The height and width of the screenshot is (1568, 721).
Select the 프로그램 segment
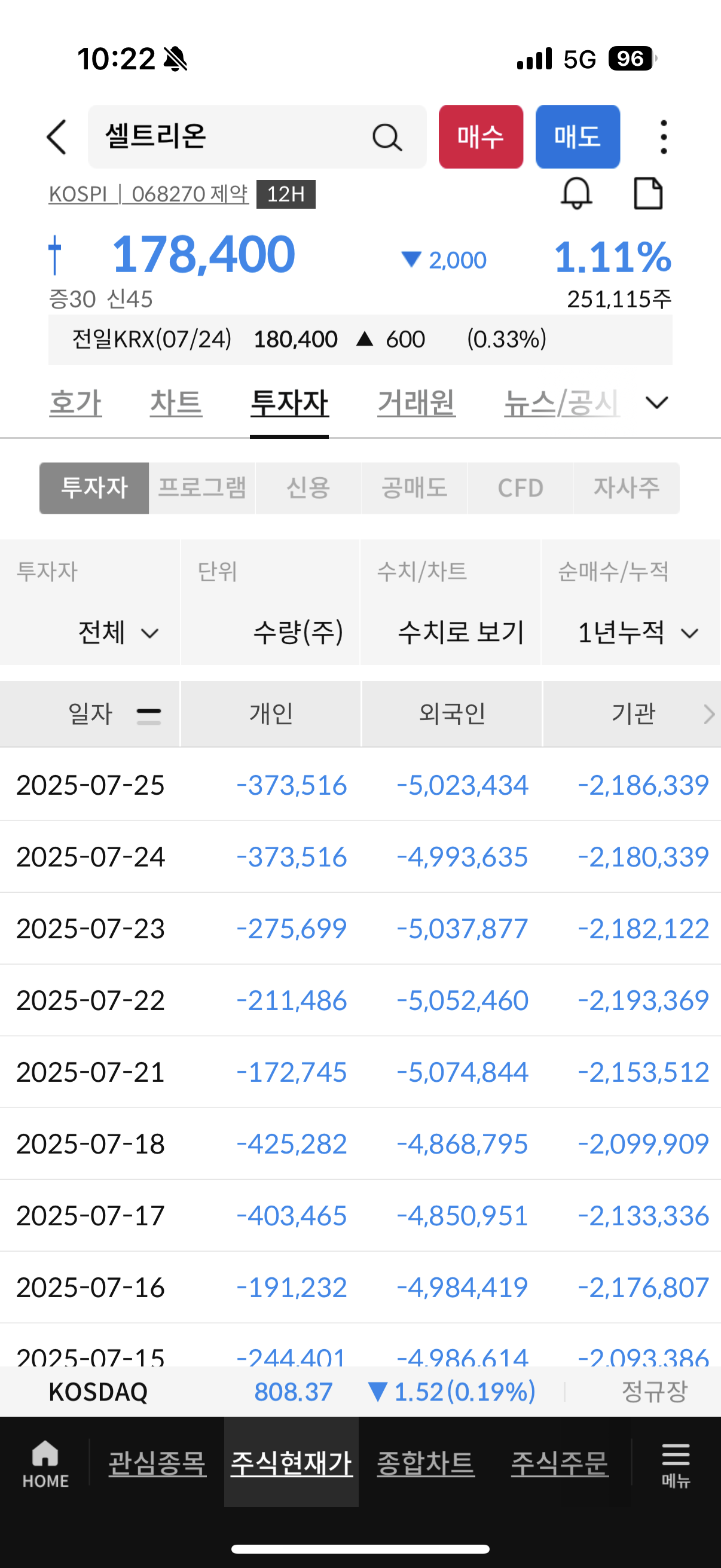tap(202, 488)
